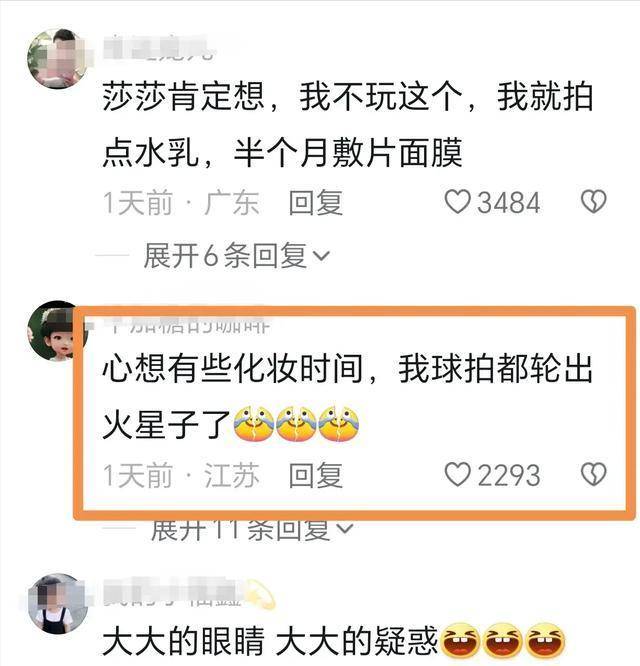
Task: Reply to the comment from 江苏
Action: 315,475
